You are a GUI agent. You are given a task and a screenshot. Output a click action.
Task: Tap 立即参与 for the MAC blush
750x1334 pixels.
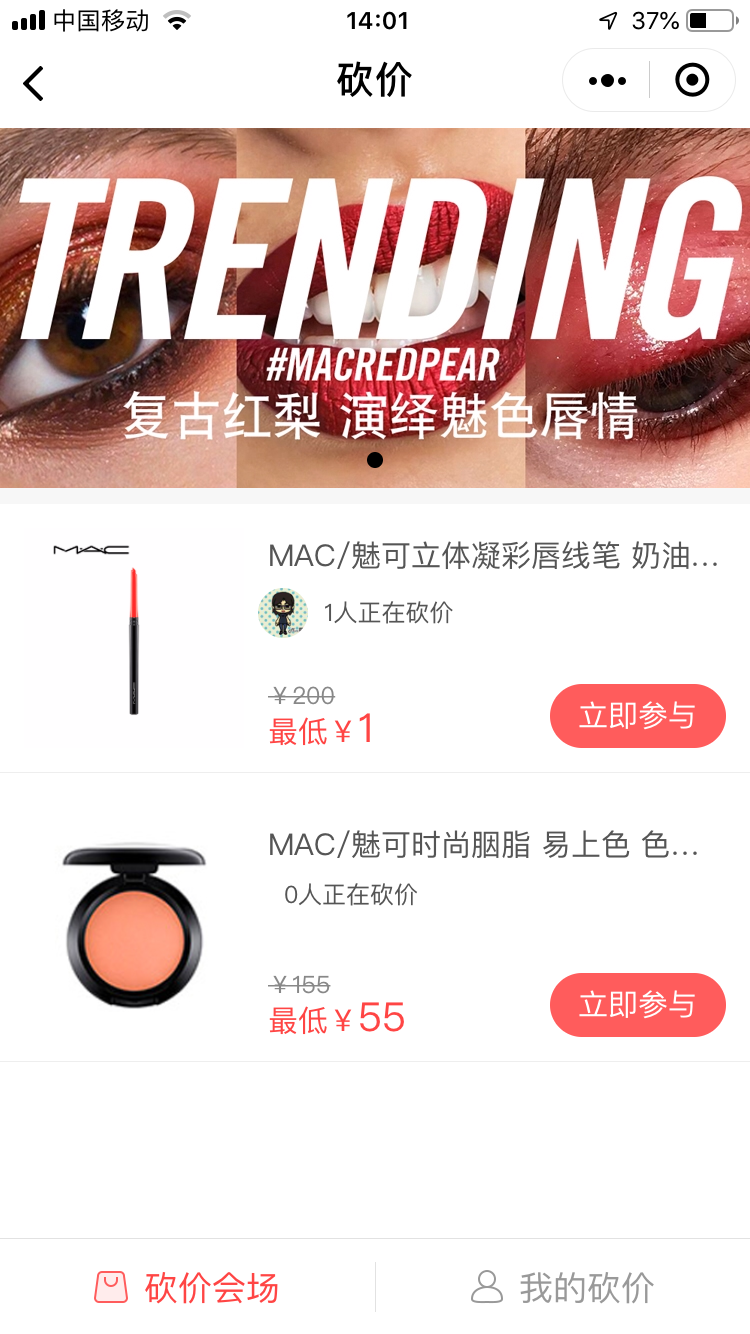point(637,1005)
